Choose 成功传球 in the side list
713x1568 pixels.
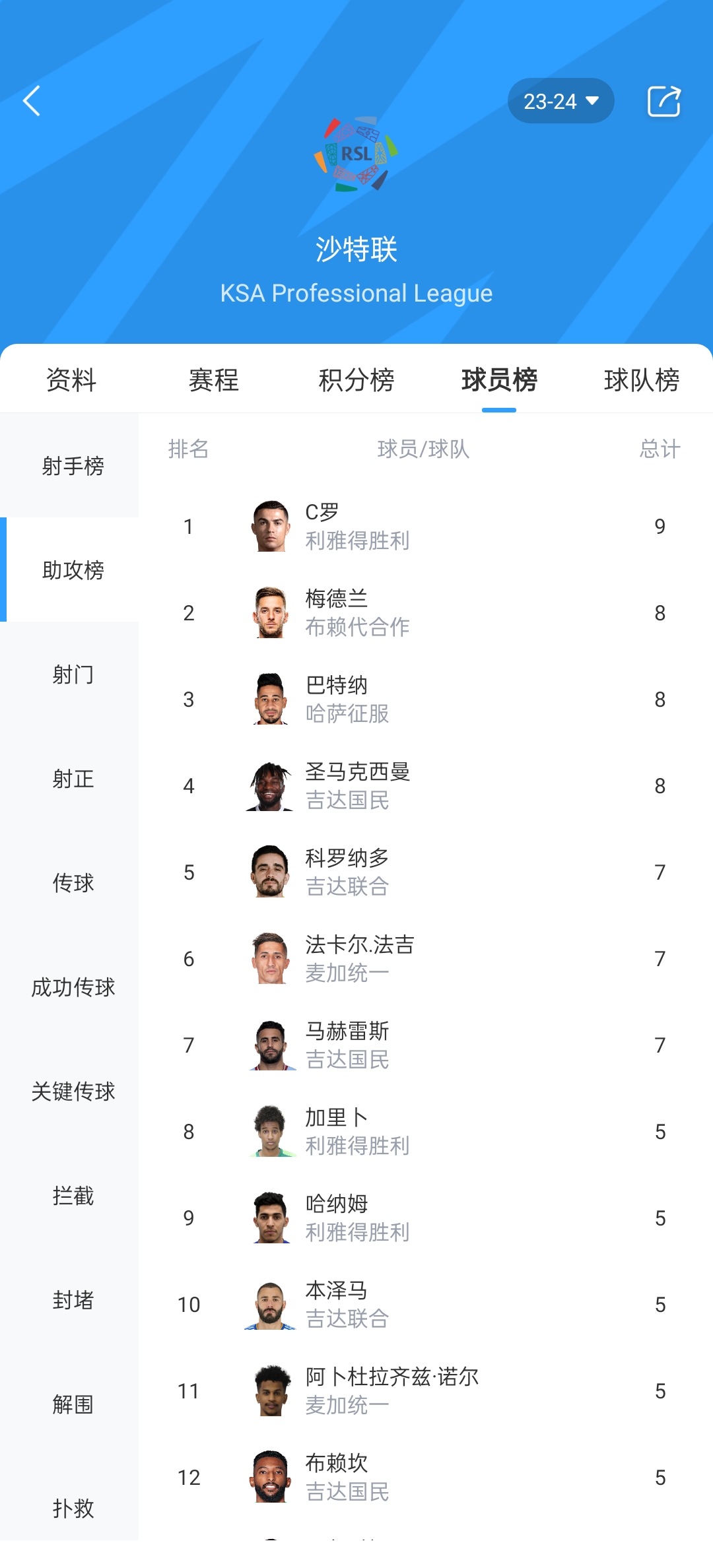pyautogui.click(x=73, y=987)
